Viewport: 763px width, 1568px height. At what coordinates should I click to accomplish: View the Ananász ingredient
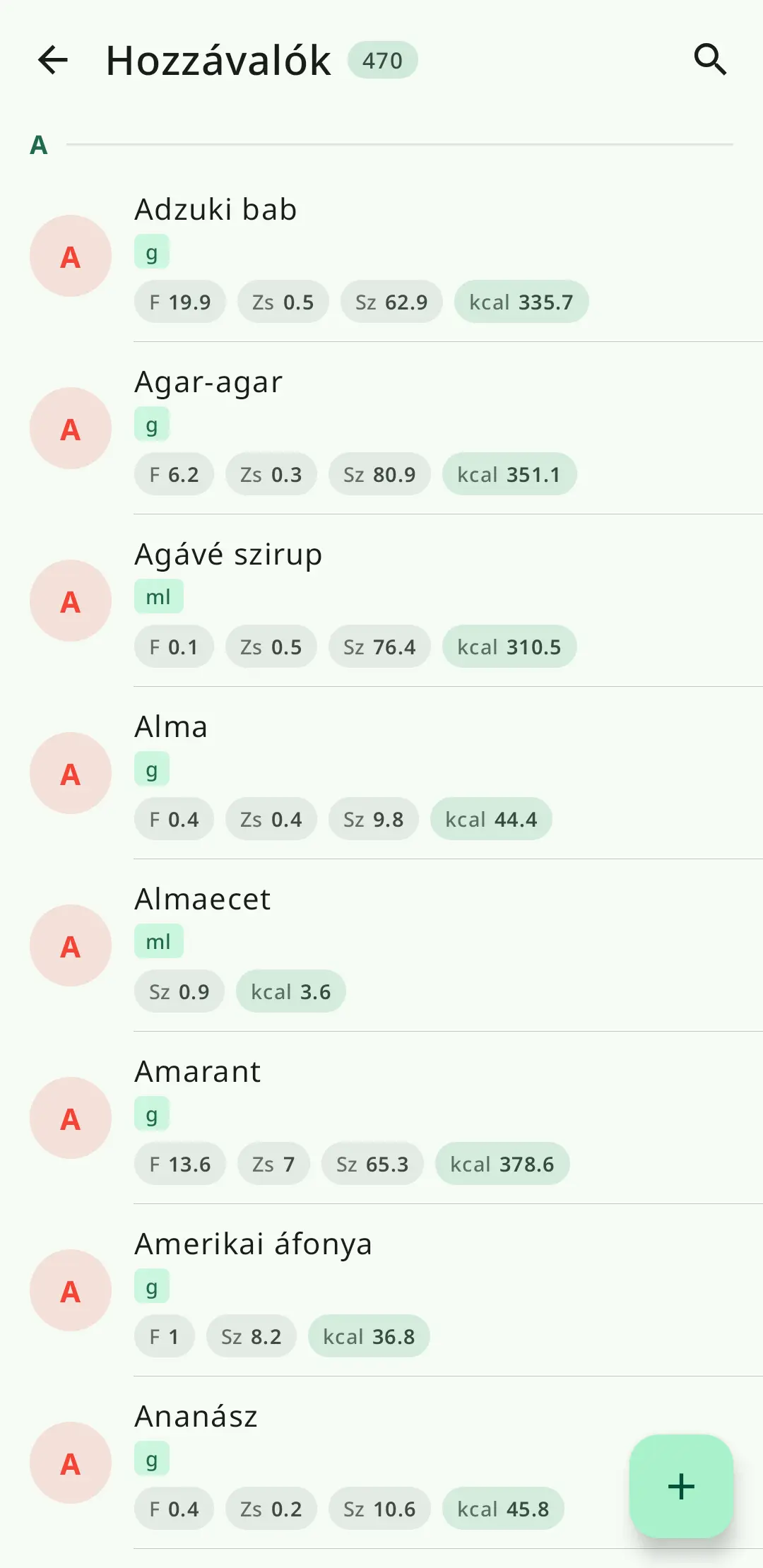381,1463
